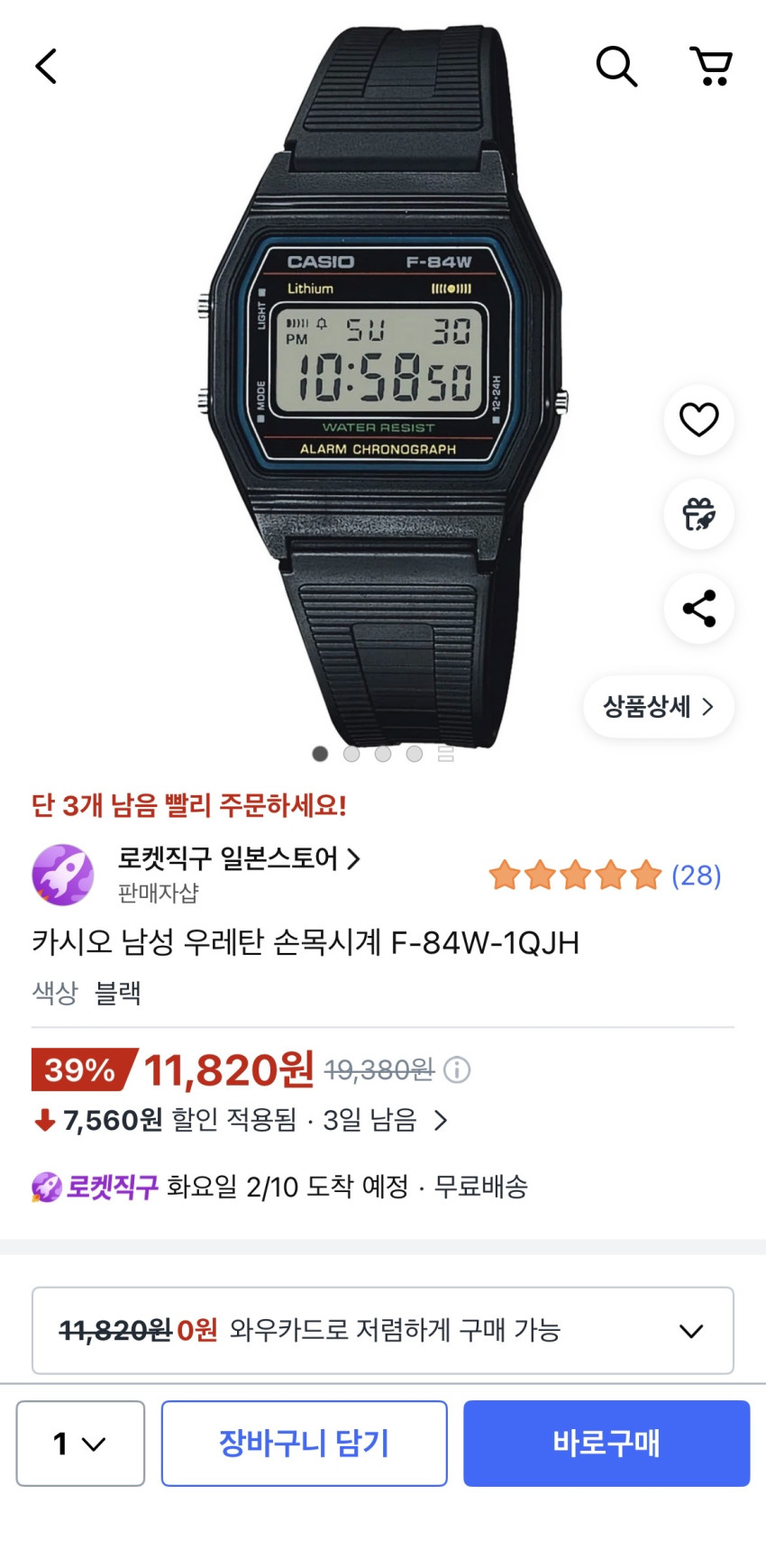The width and height of the screenshot is (766, 1568).
Task: Expand the 7,560원 discount details
Action: pyautogui.click(x=440, y=1121)
